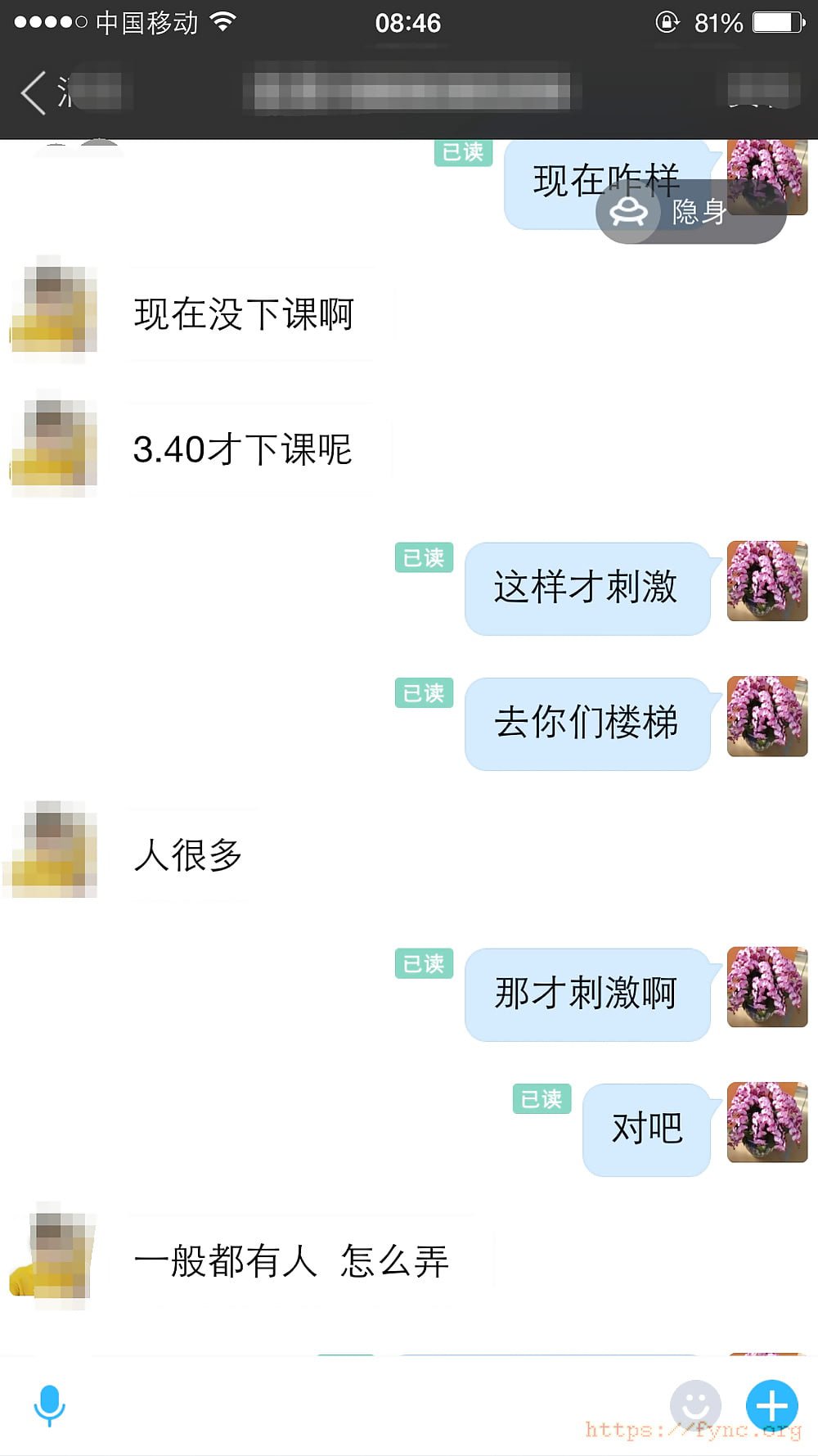Tap flower avatar beside 这样才刺激
Screen dimensions: 818x1456
pos(767,580)
